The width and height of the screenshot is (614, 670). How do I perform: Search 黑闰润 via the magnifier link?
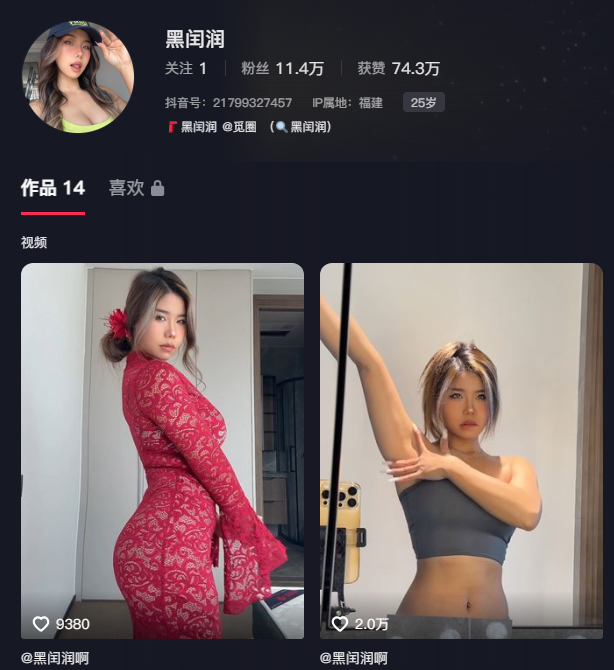(x=303, y=127)
